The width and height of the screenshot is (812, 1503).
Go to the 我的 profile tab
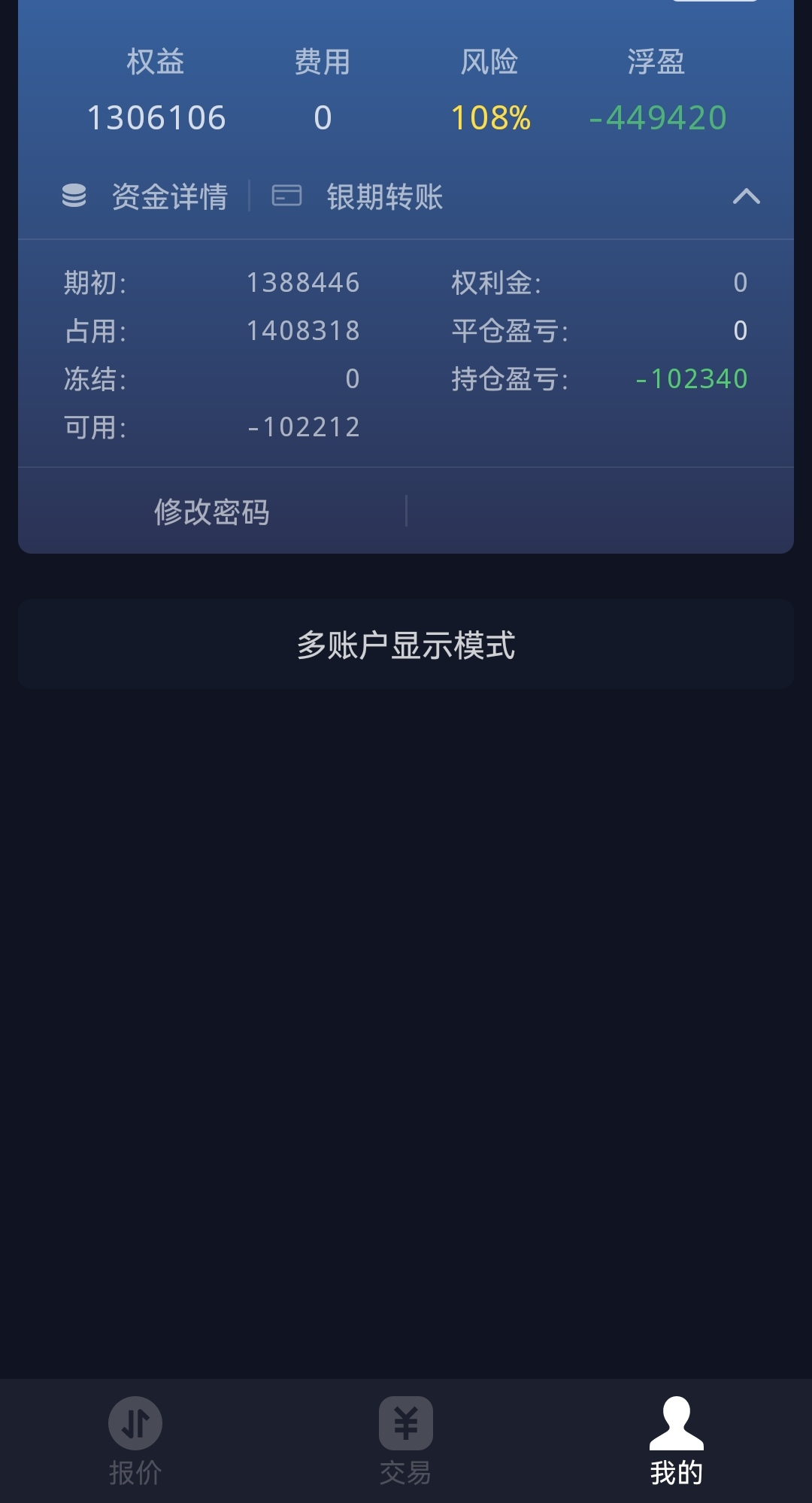tap(676, 1440)
